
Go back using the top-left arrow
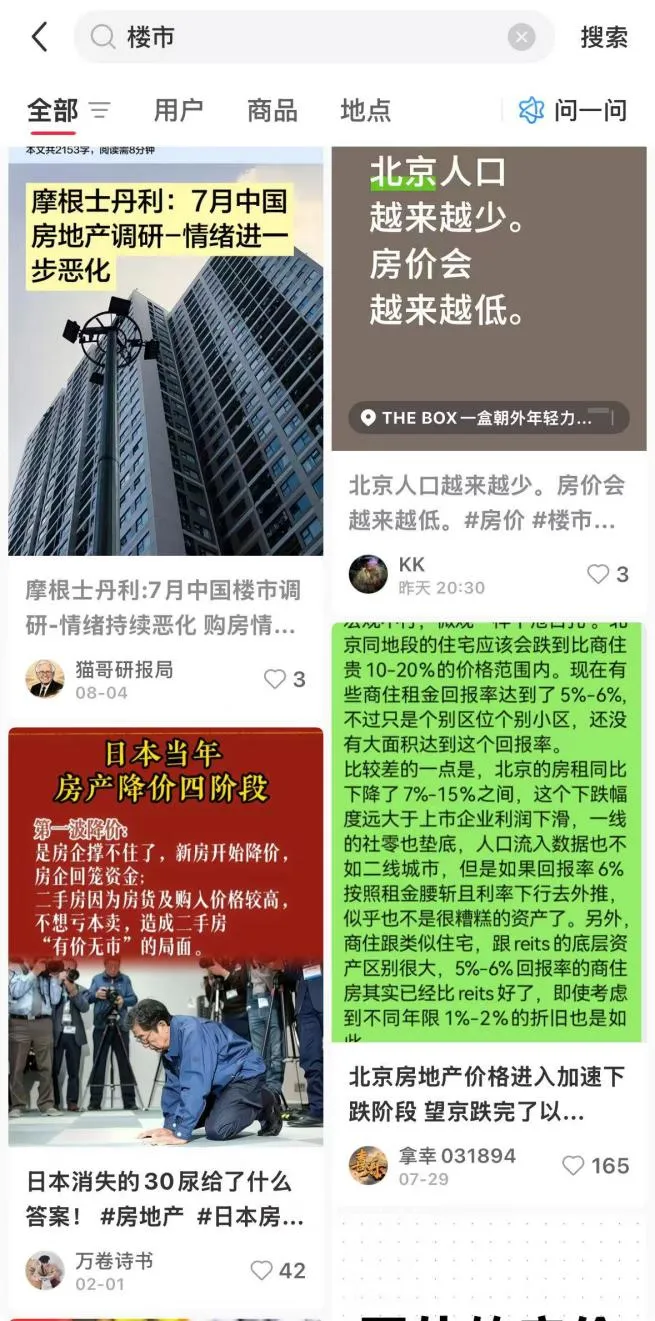pyautogui.click(x=39, y=38)
